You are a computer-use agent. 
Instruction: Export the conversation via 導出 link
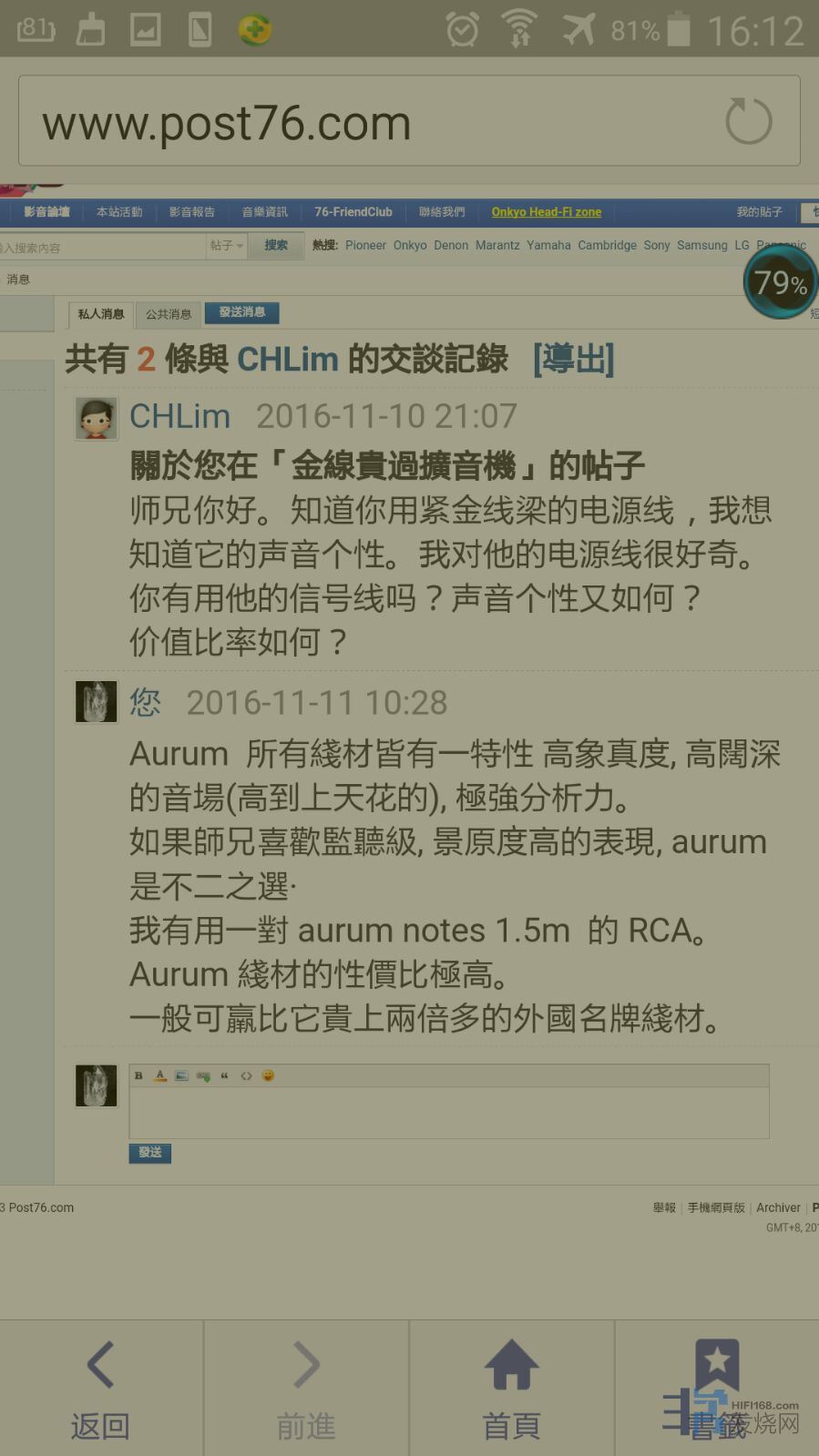tap(573, 359)
